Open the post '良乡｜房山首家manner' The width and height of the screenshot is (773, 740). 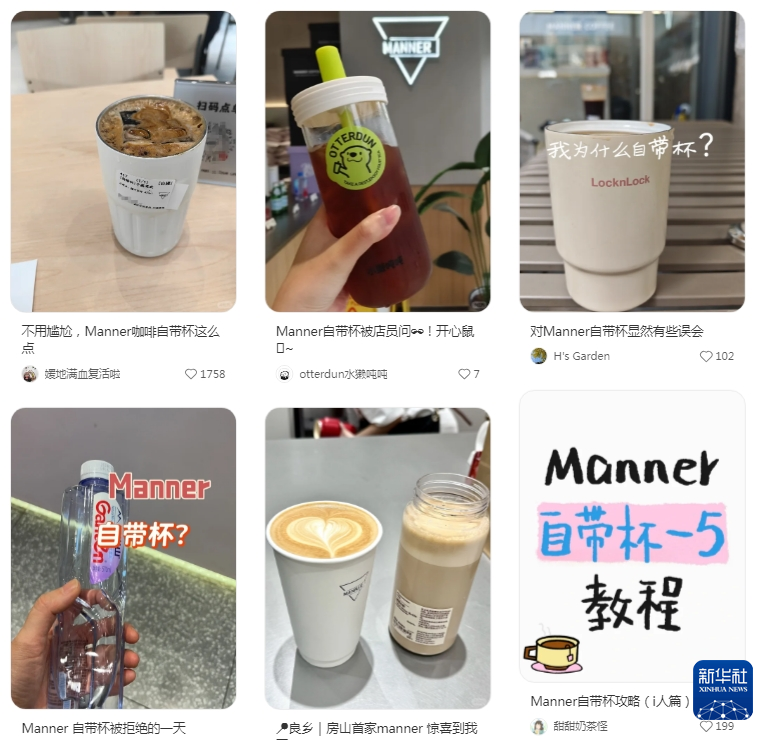(377, 728)
